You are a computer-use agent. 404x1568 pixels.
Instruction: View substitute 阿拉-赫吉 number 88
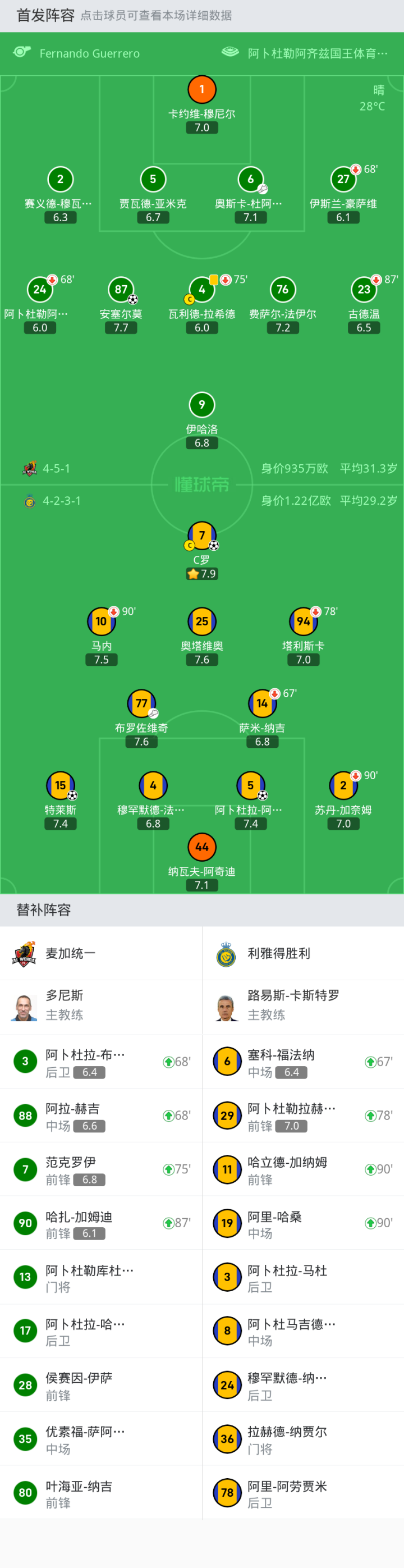point(100,1116)
